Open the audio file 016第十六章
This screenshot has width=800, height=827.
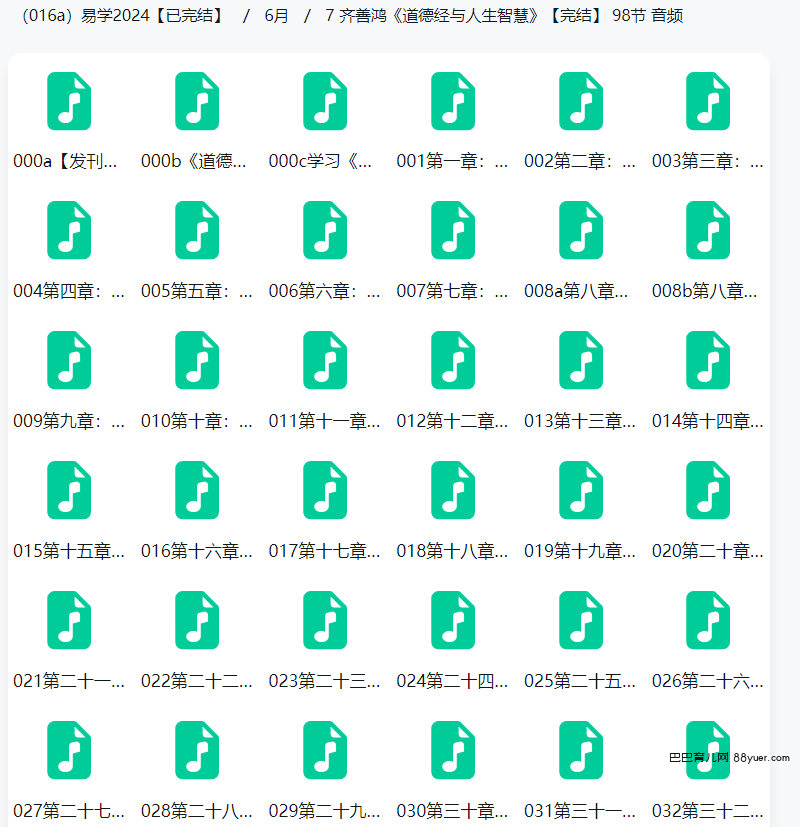[x=197, y=491]
